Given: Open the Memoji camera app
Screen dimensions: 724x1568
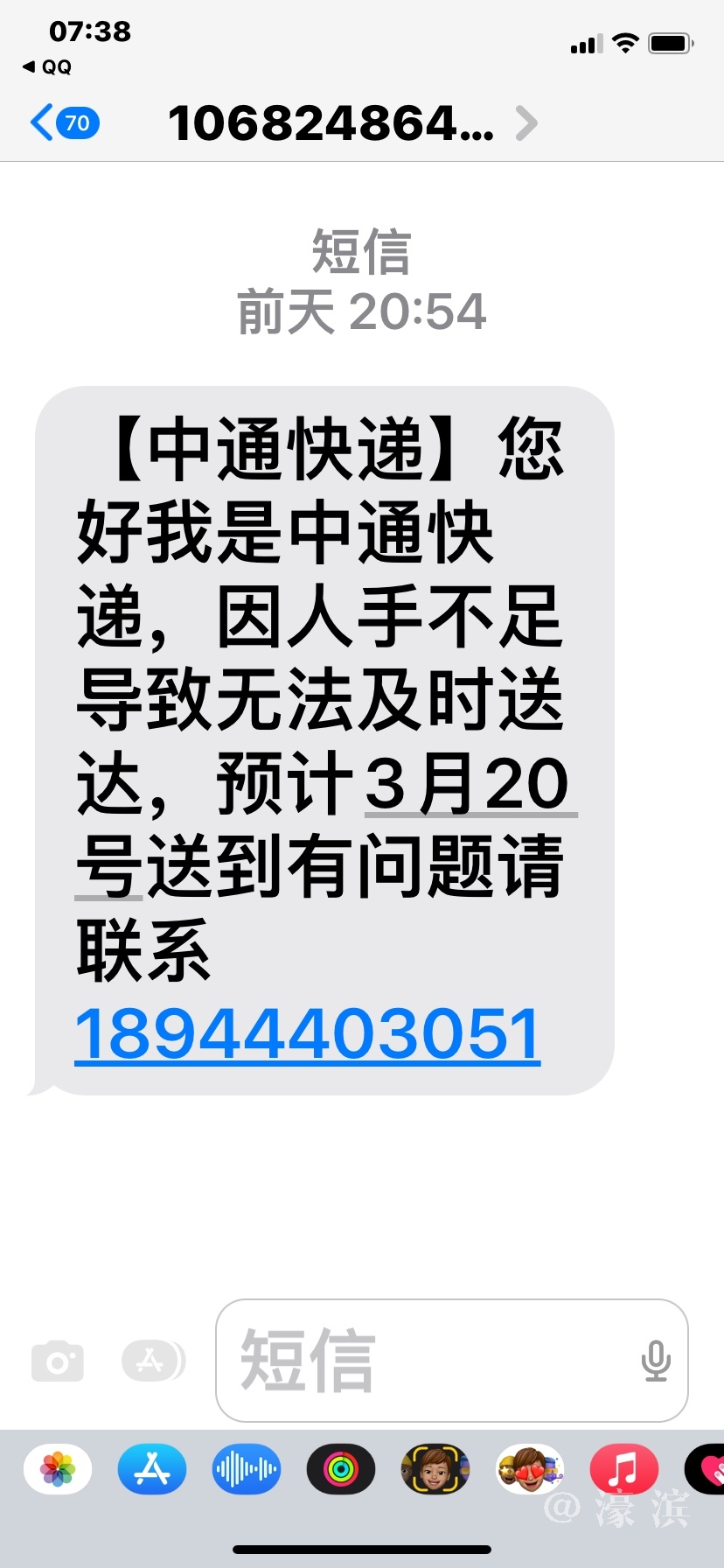Looking at the screenshot, I should [435, 1469].
